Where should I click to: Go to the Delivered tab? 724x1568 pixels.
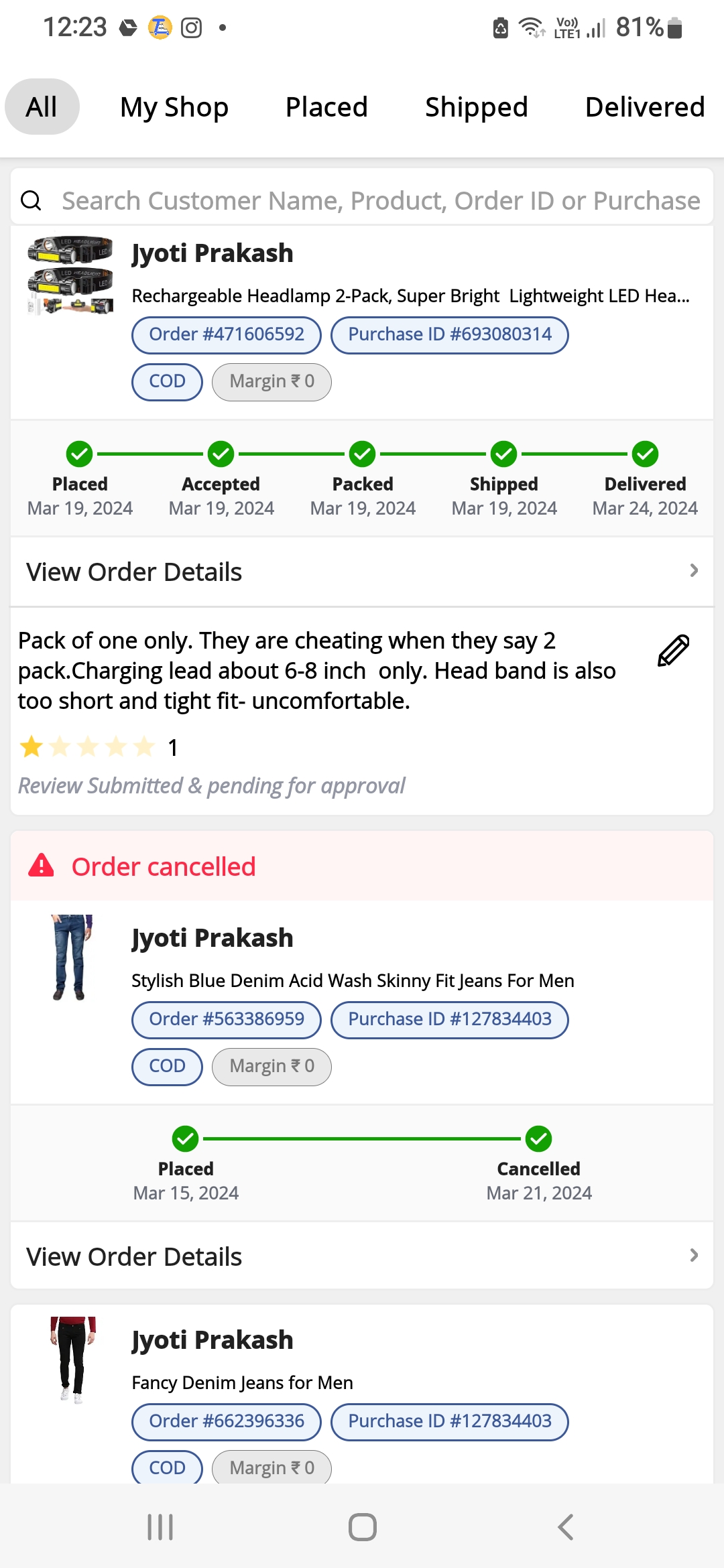click(644, 107)
